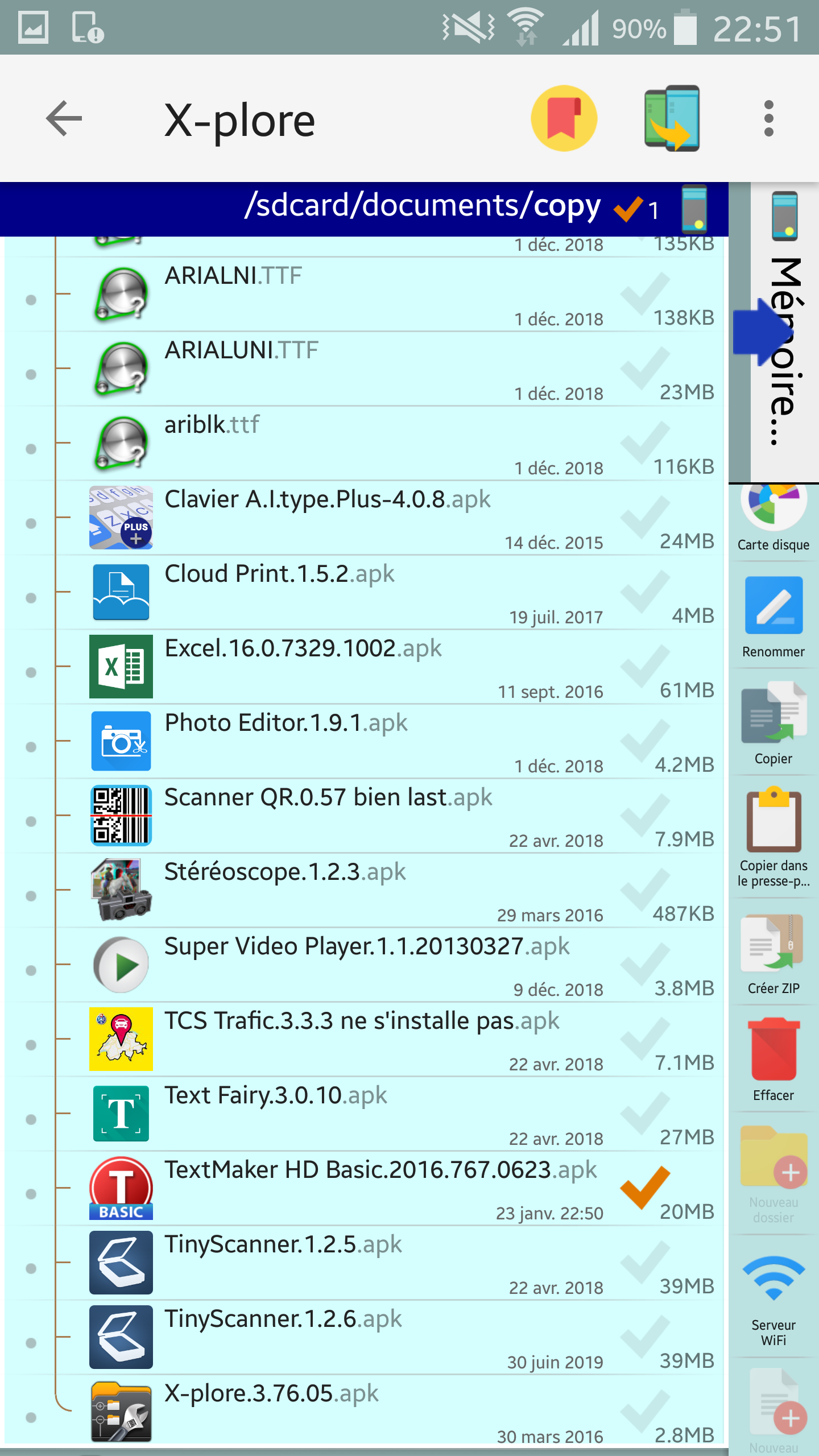Switch panes with the device transfer icon

pos(672,118)
